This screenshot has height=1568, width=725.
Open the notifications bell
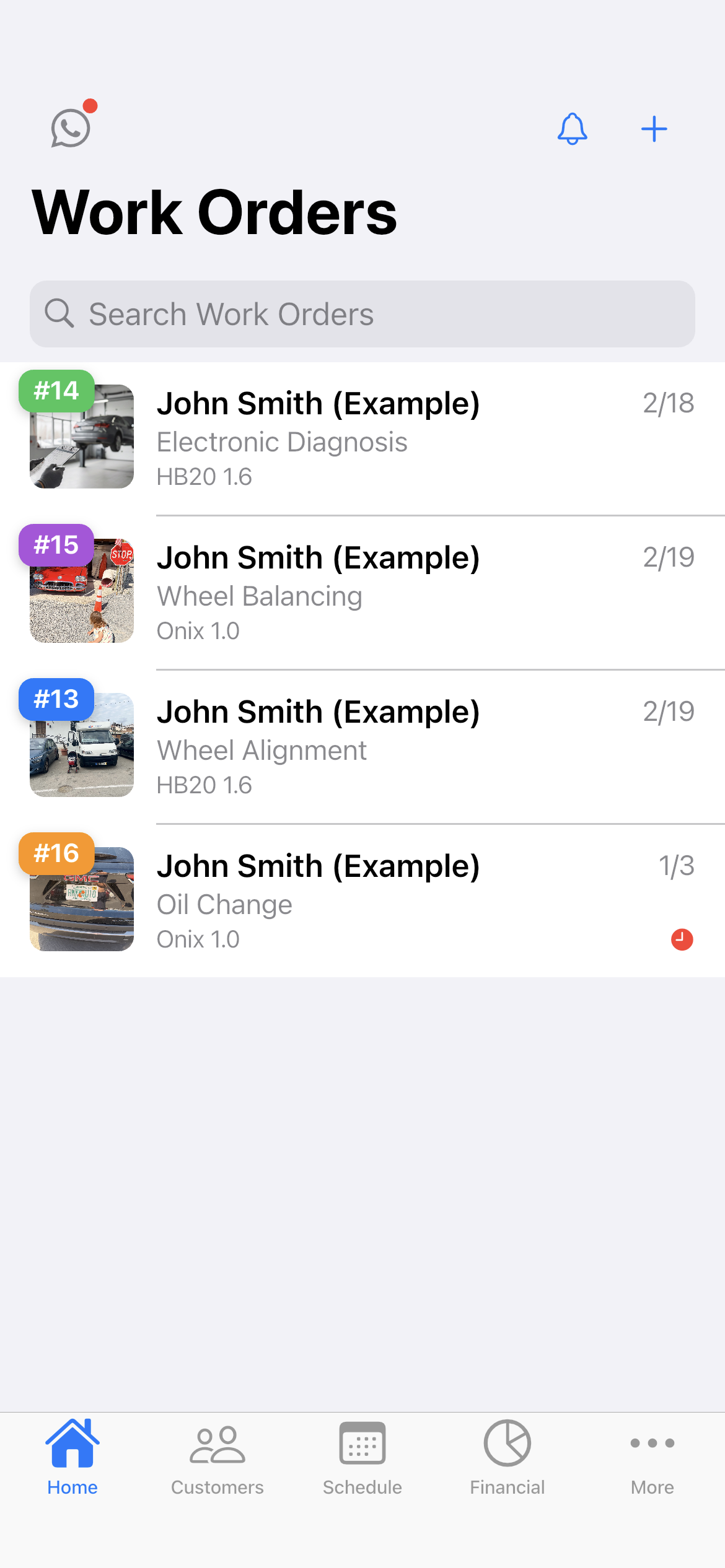(x=572, y=129)
